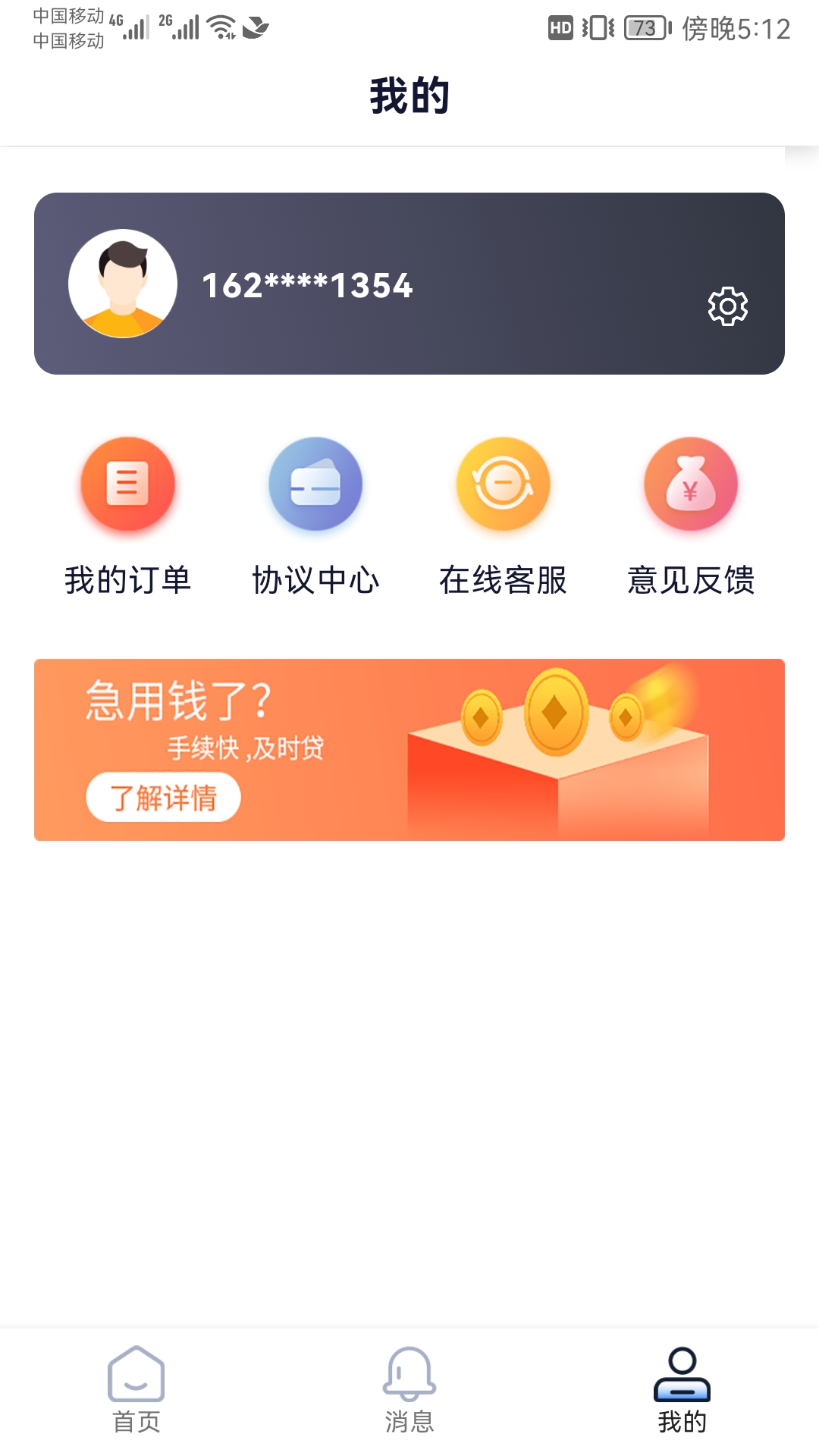Image resolution: width=819 pixels, height=1456 pixels.
Task: Open the 协议中心 agreements icon
Action: tap(315, 485)
